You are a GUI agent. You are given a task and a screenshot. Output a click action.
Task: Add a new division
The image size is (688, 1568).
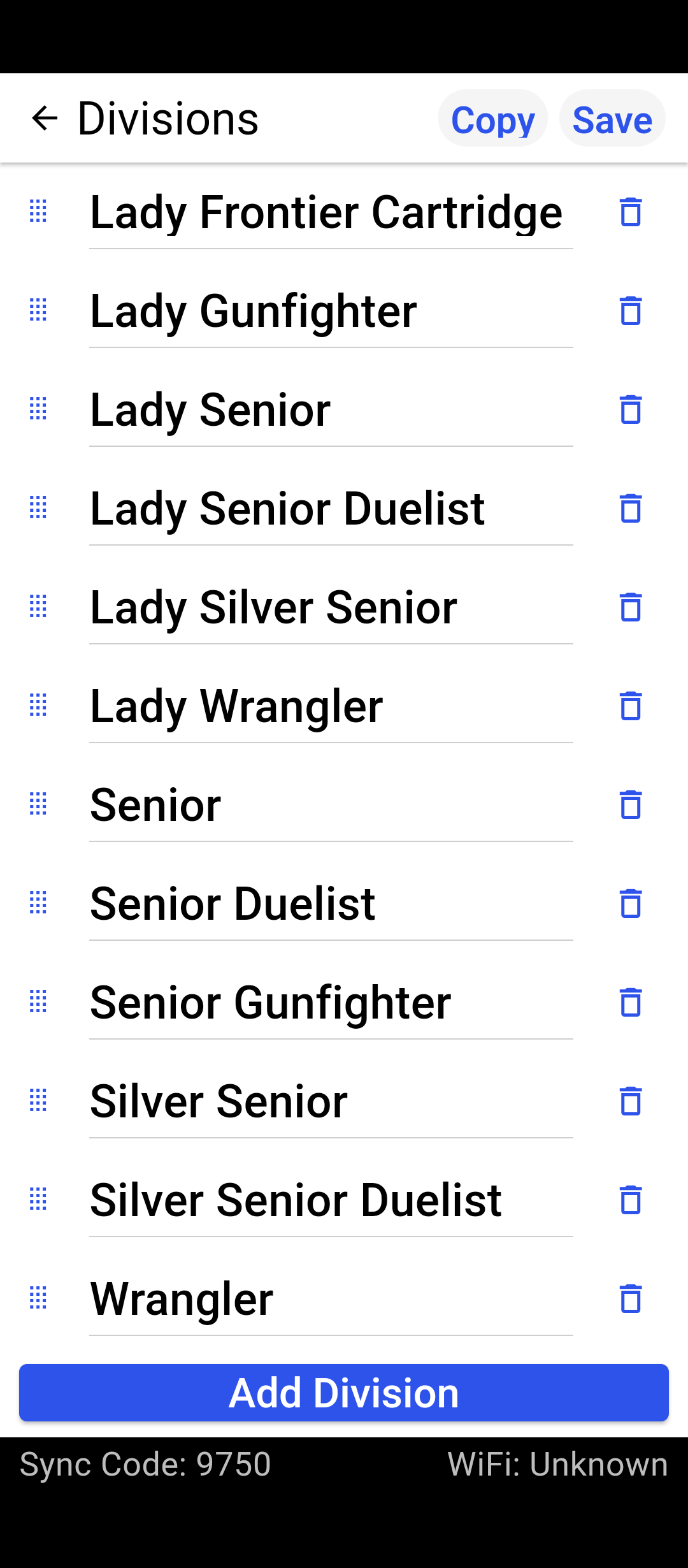pos(344,1393)
